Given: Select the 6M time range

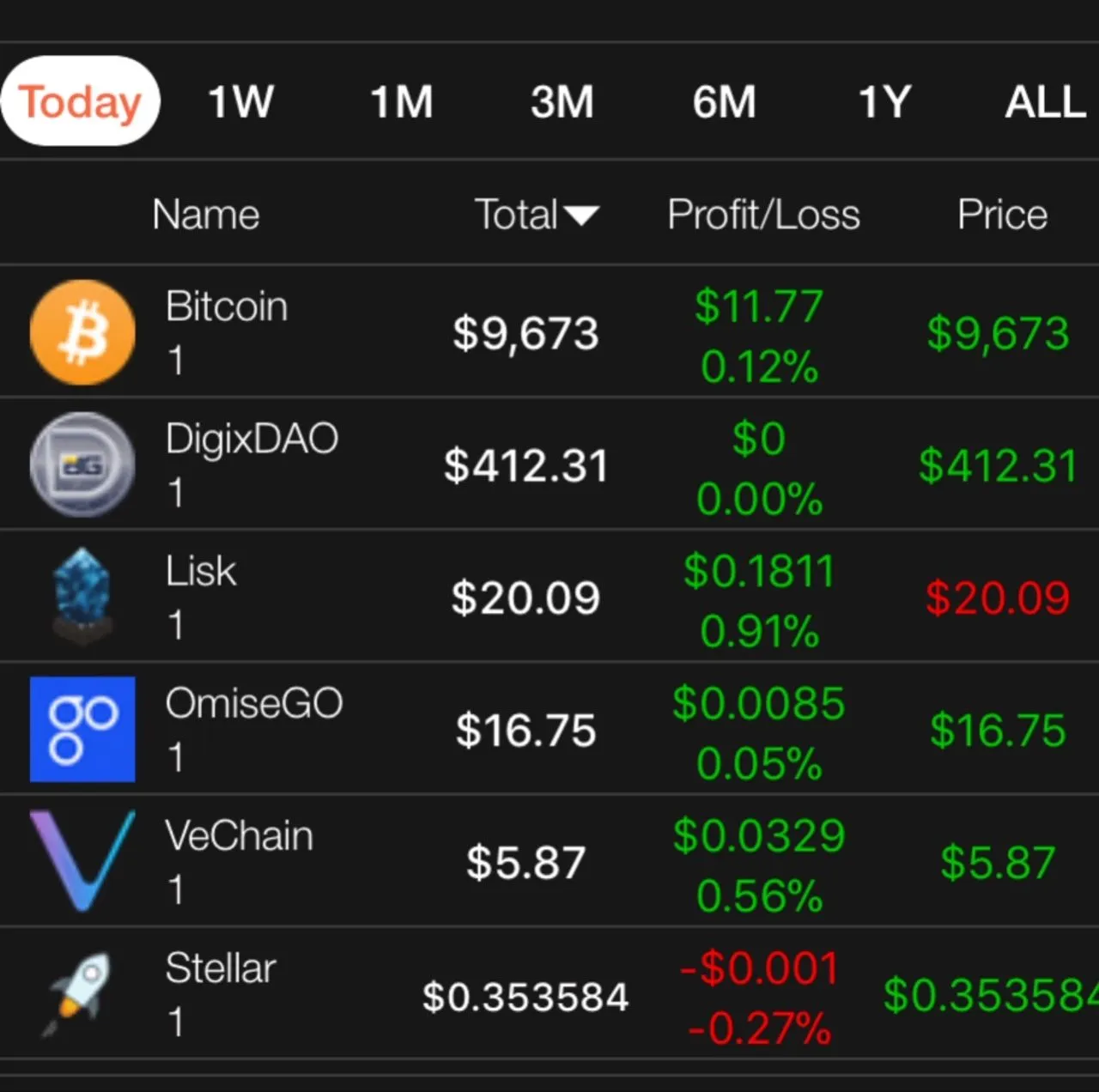Looking at the screenshot, I should click(x=724, y=101).
